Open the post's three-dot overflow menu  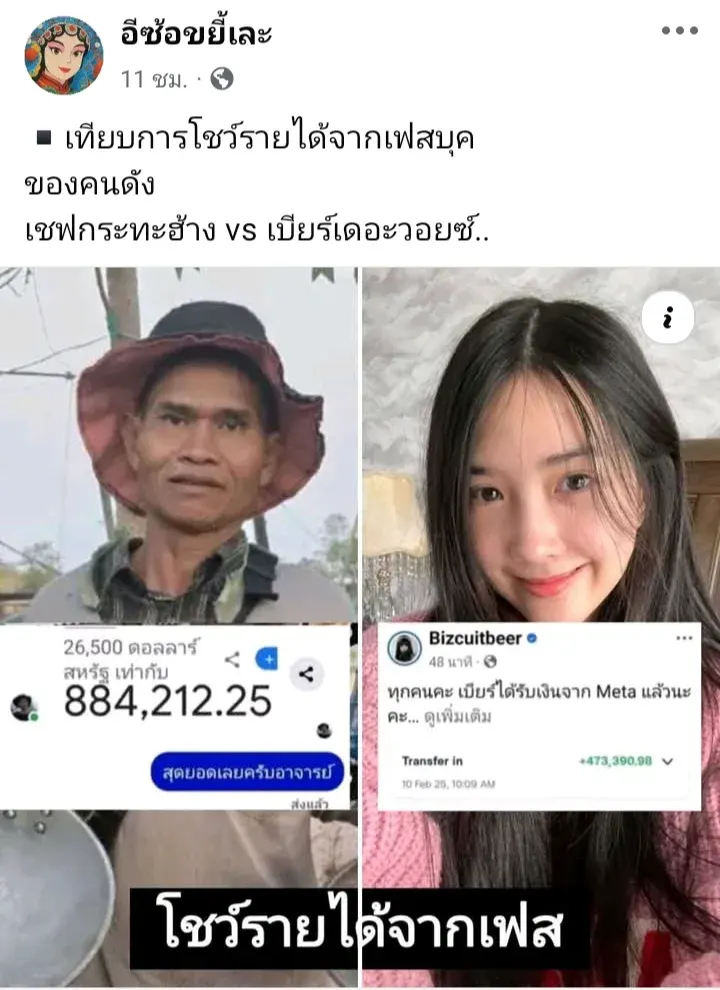pos(679,30)
